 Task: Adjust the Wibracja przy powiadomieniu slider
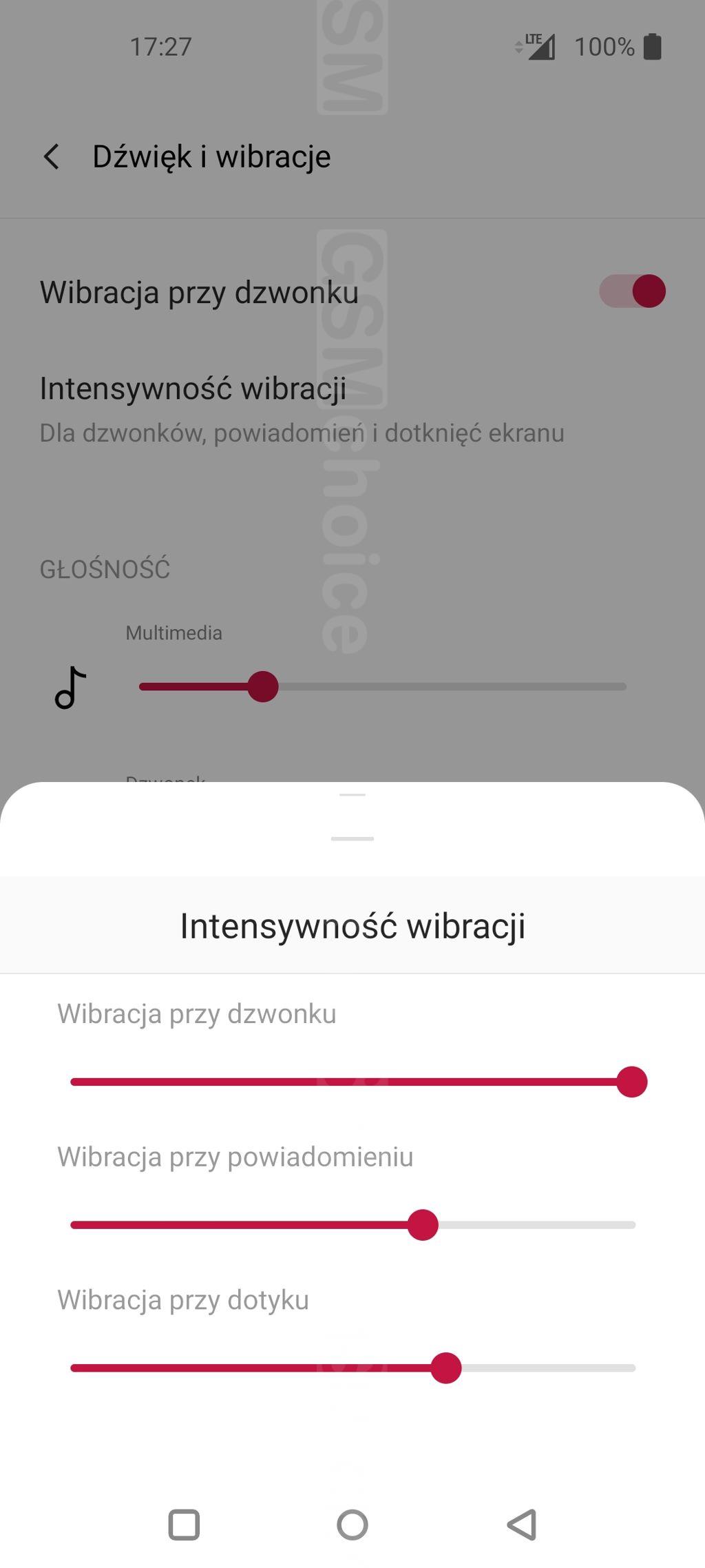click(x=423, y=1225)
